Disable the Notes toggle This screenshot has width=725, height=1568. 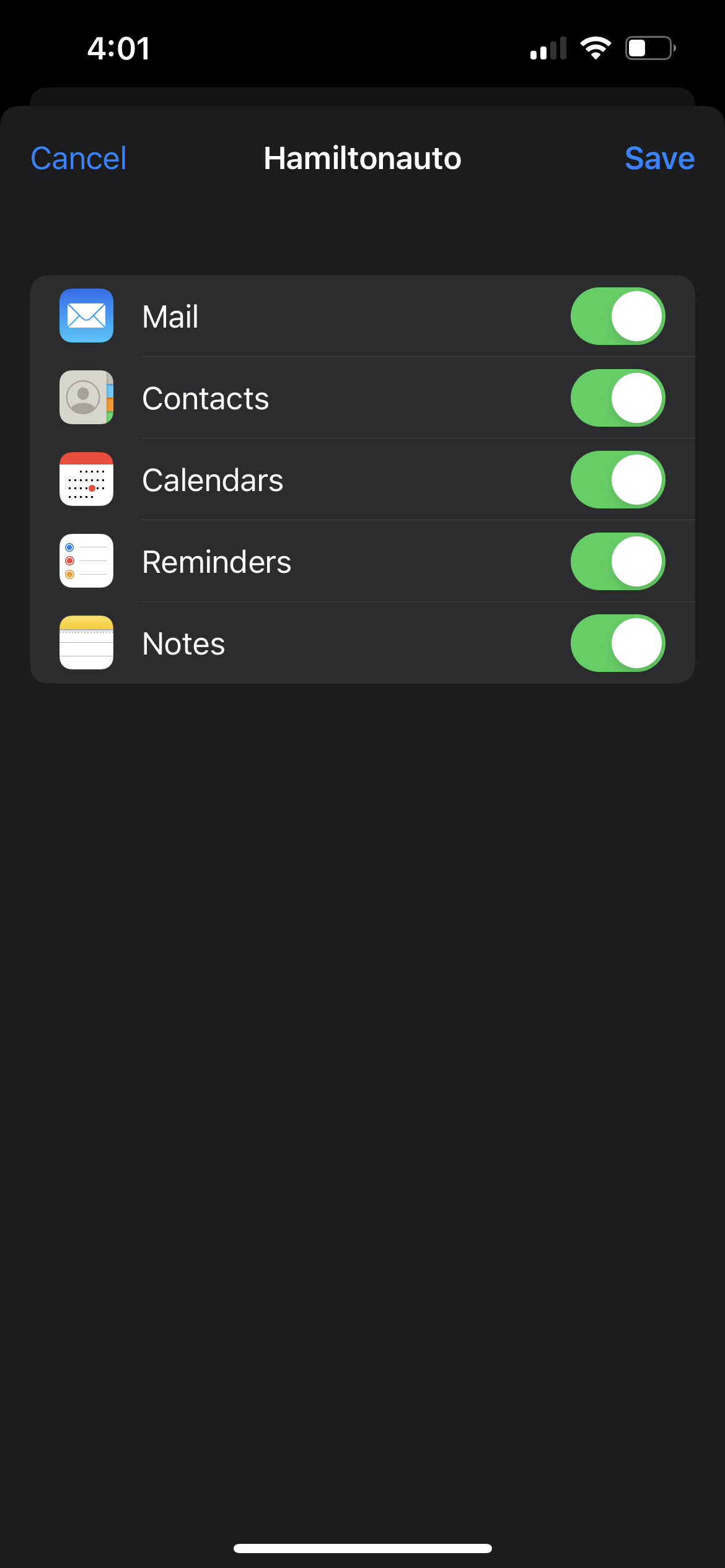click(x=618, y=643)
